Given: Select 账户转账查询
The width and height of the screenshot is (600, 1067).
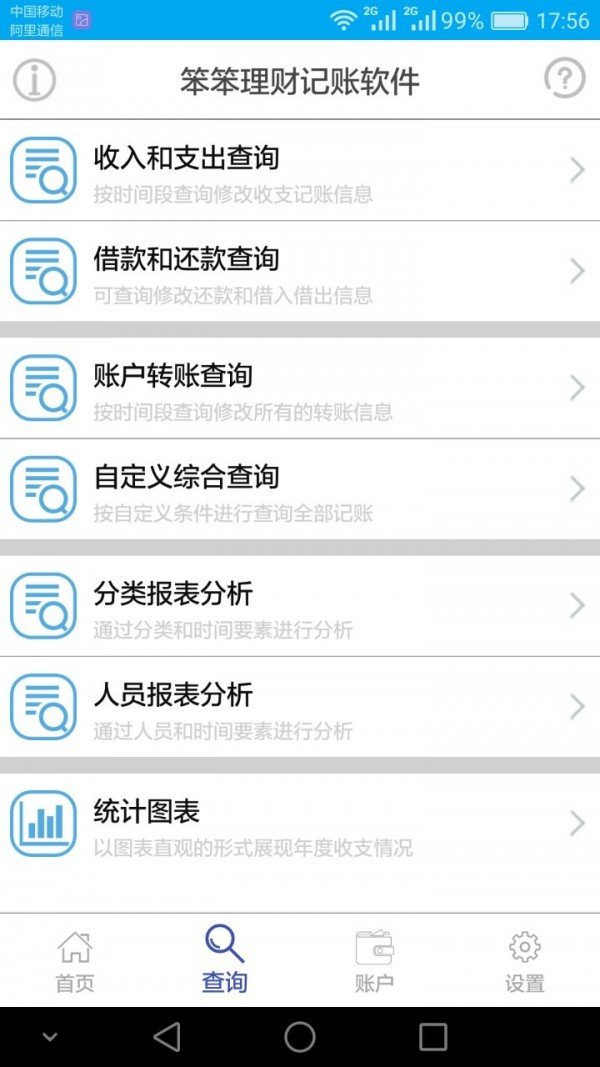Looking at the screenshot, I should (x=300, y=388).
